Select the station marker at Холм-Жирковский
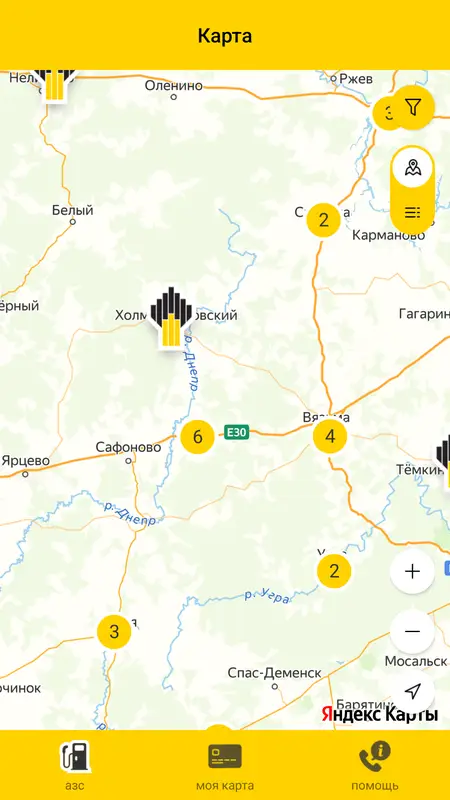The height and width of the screenshot is (800, 450). point(171,317)
